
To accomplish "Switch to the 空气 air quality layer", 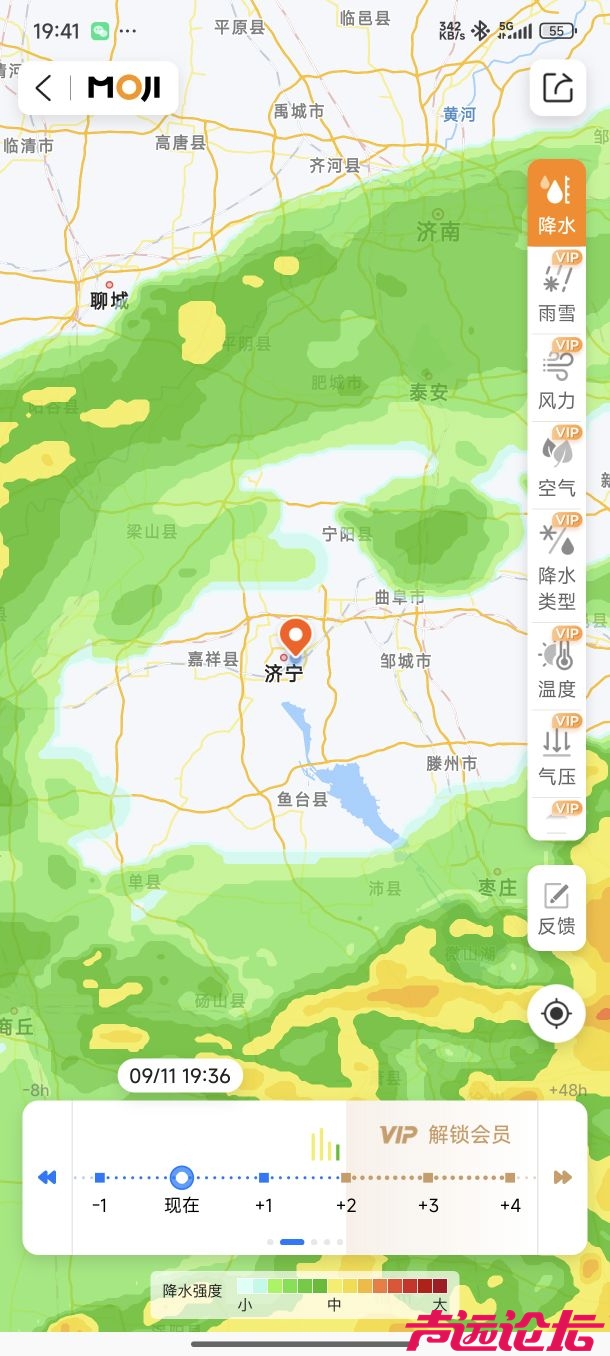I will pyautogui.click(x=557, y=465).
